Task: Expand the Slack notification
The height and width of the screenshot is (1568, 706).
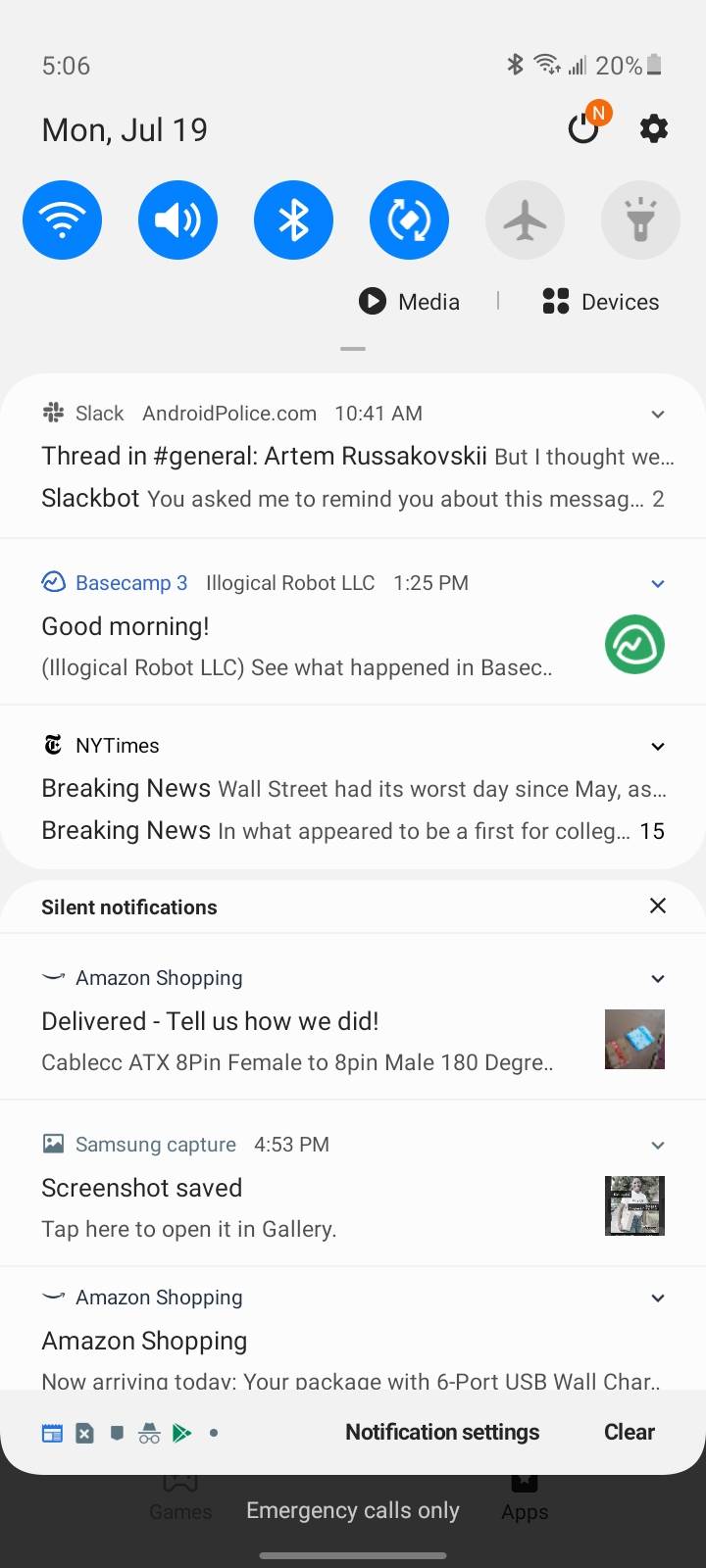Action: coord(658,414)
